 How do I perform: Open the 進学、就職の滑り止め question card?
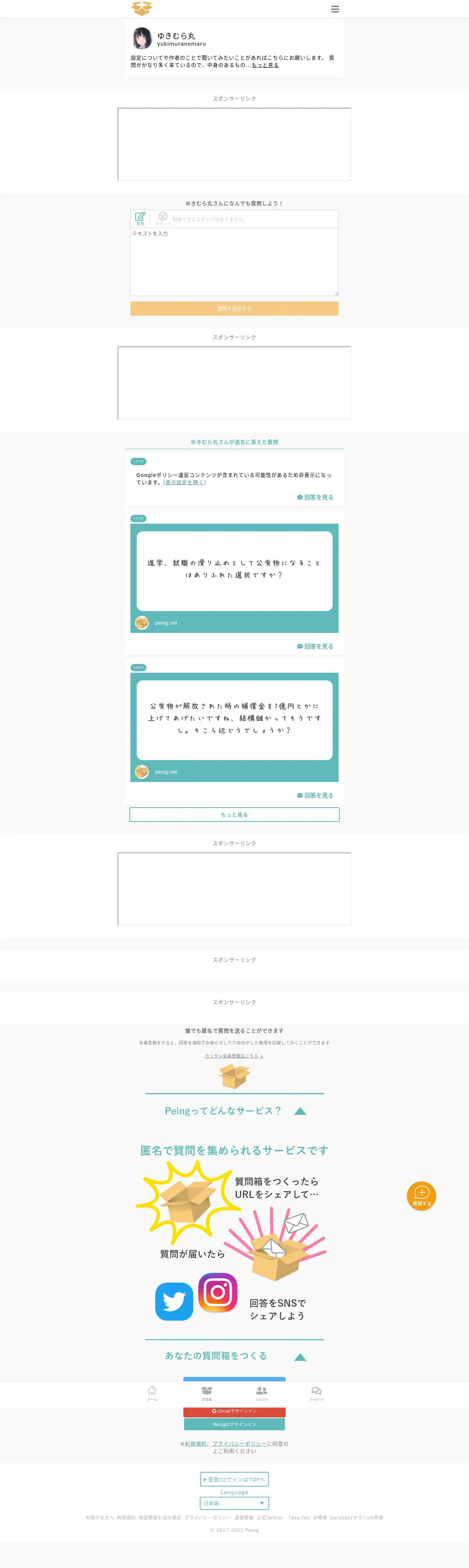[x=234, y=578]
